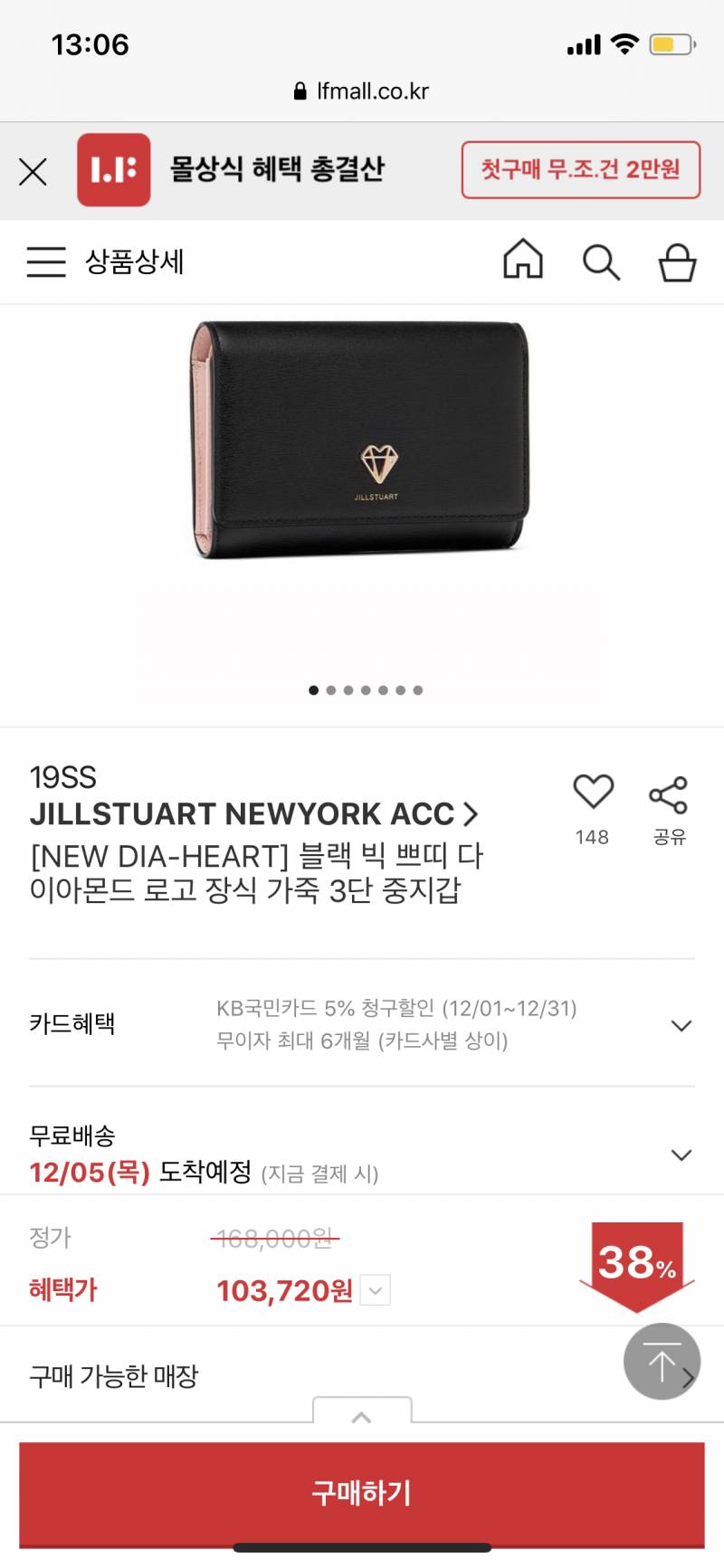
Task: View 구매 가능한 매장 store availability
Action: (112, 1375)
